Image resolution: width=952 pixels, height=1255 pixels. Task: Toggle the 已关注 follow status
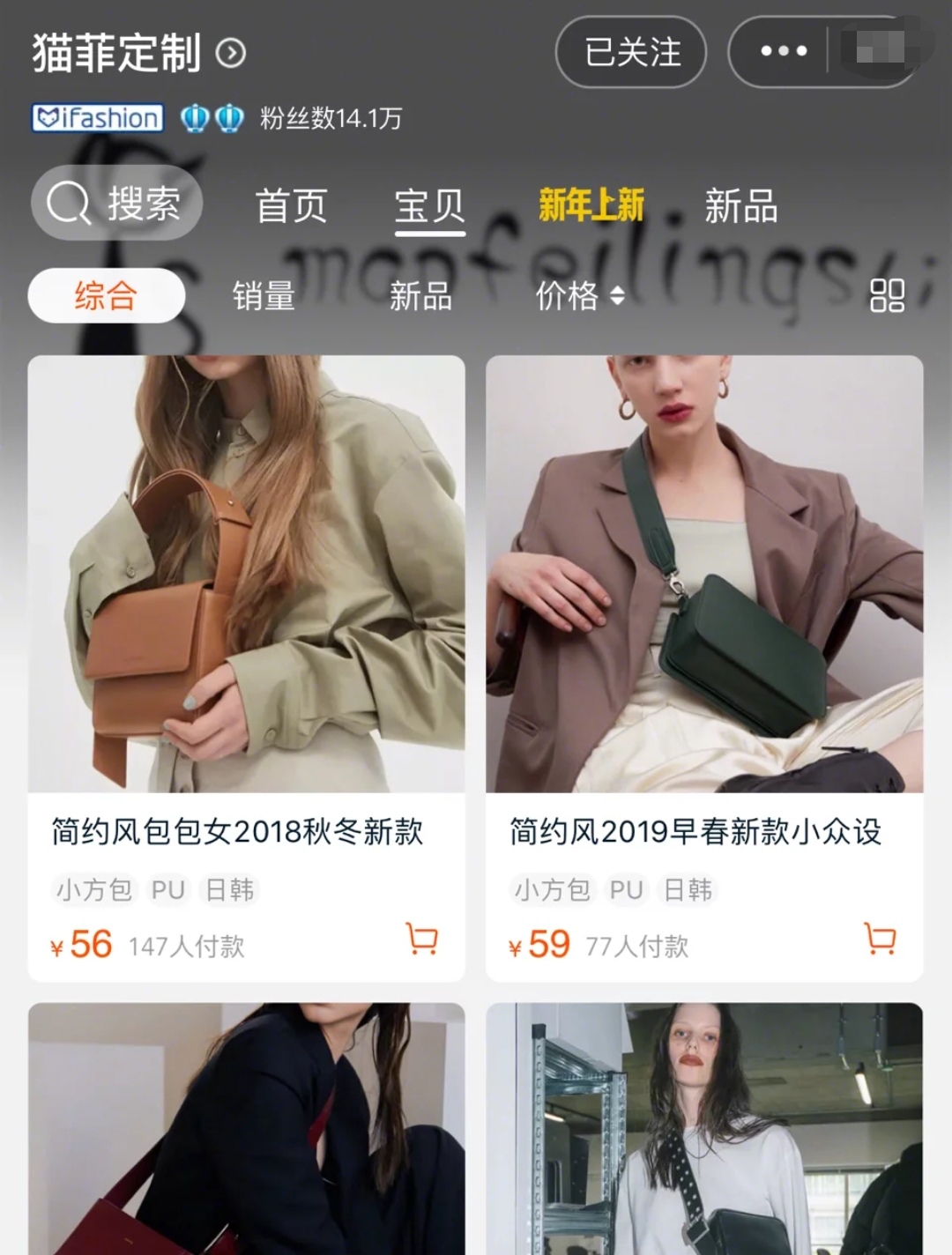(x=630, y=53)
